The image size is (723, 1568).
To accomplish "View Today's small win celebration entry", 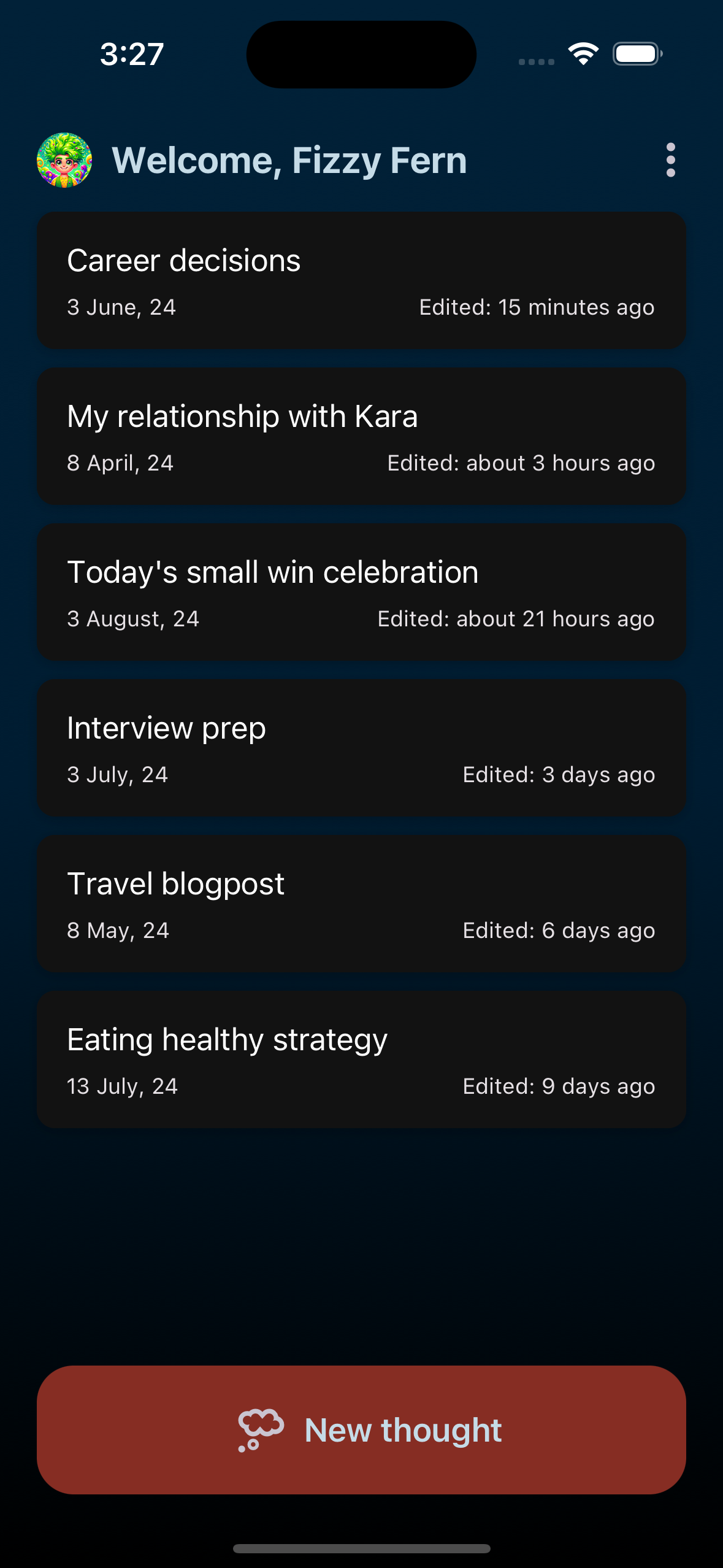I will pyautogui.click(x=361, y=593).
